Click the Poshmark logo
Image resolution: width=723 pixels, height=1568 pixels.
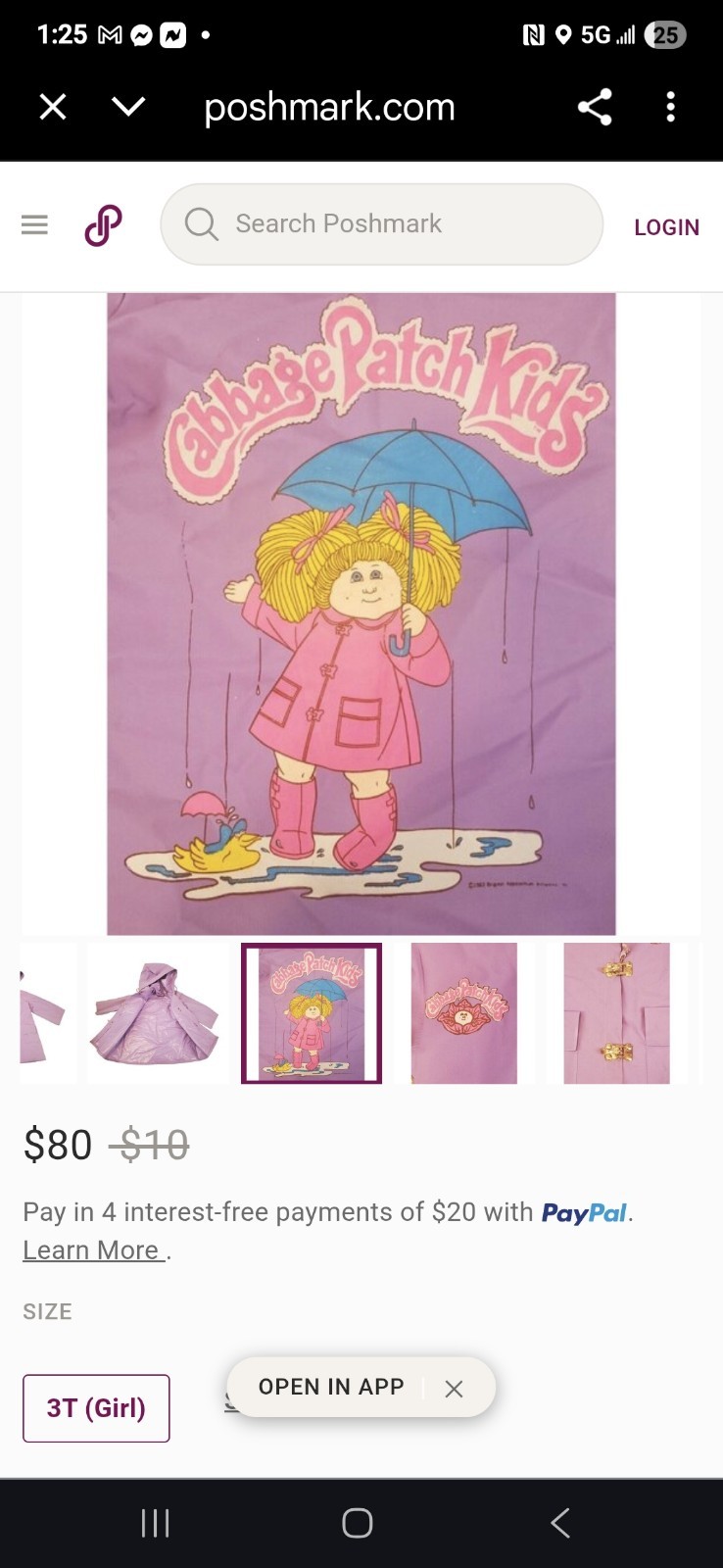click(102, 223)
